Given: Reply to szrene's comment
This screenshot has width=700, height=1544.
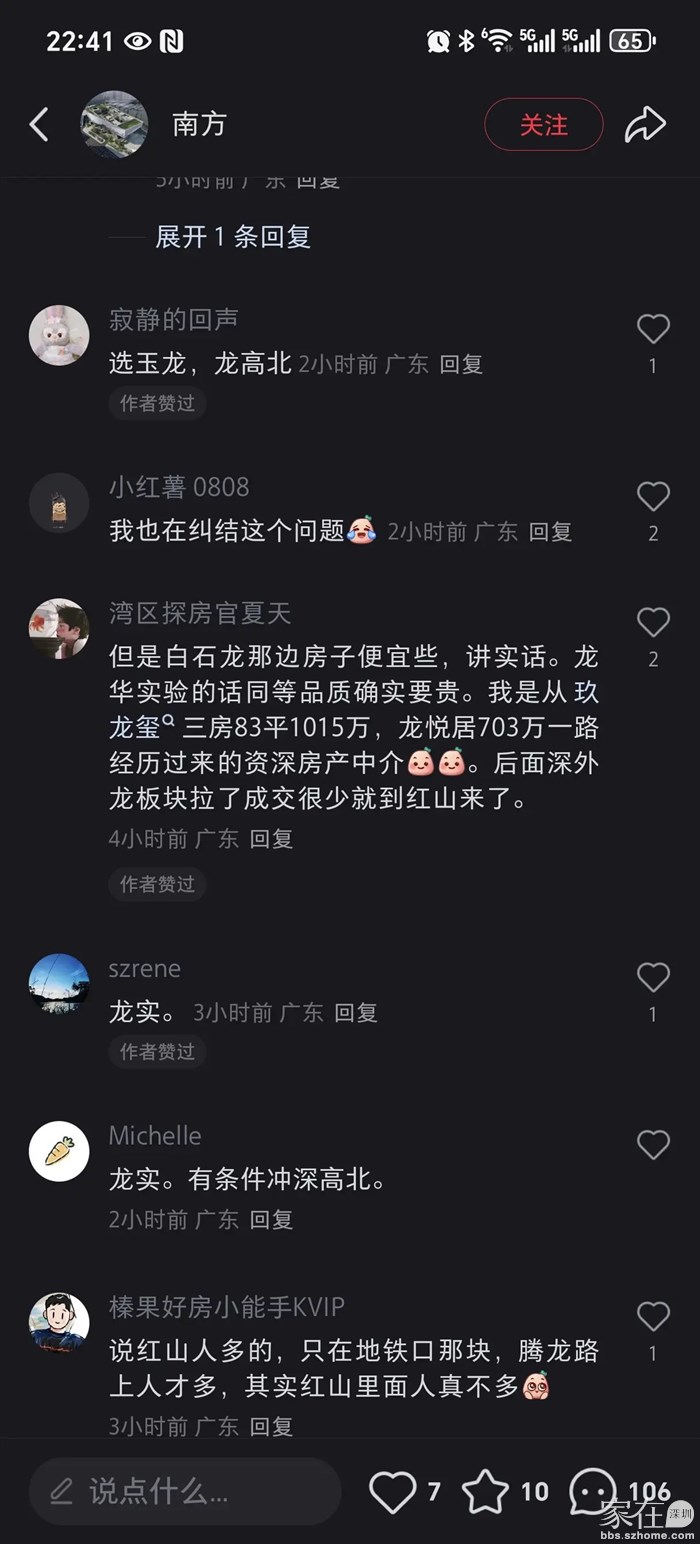Looking at the screenshot, I should pyautogui.click(x=356, y=1013).
